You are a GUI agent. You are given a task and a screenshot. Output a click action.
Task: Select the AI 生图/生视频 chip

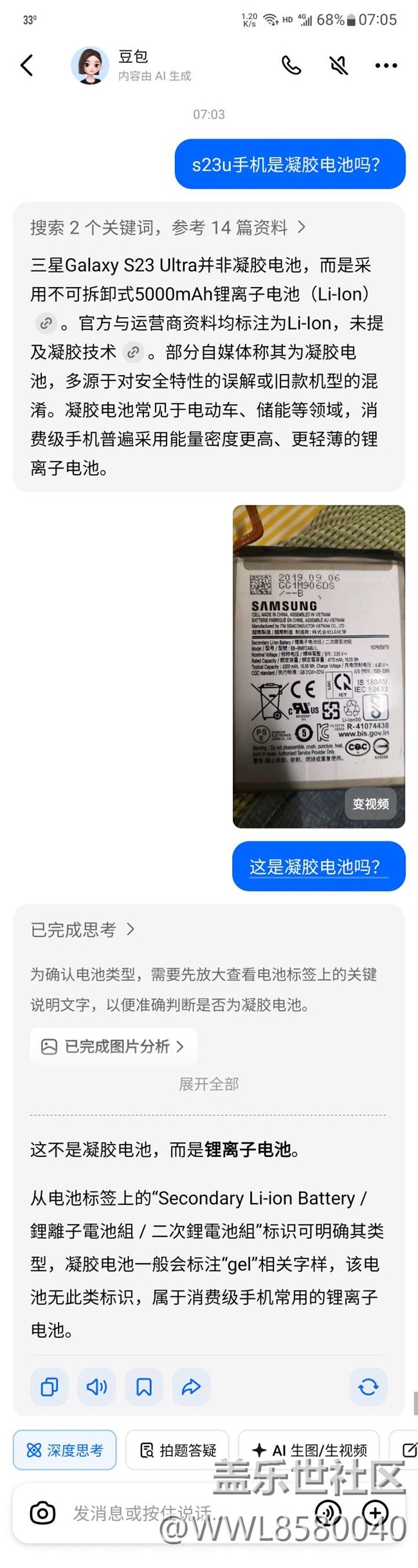pyautogui.click(x=309, y=1450)
